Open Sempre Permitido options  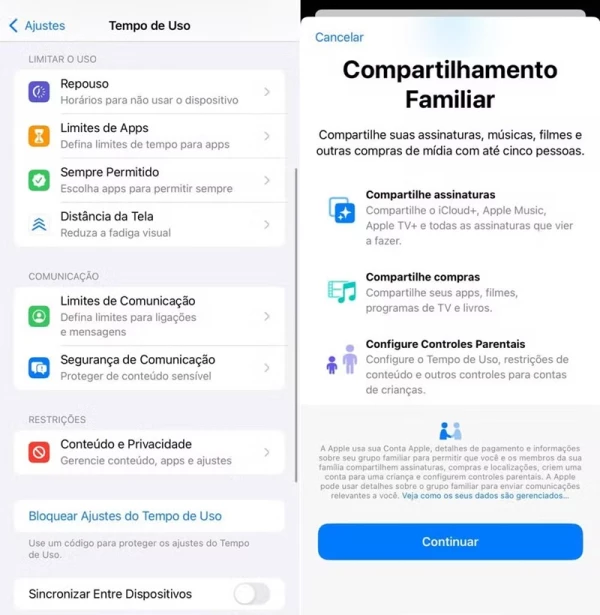[150, 179]
